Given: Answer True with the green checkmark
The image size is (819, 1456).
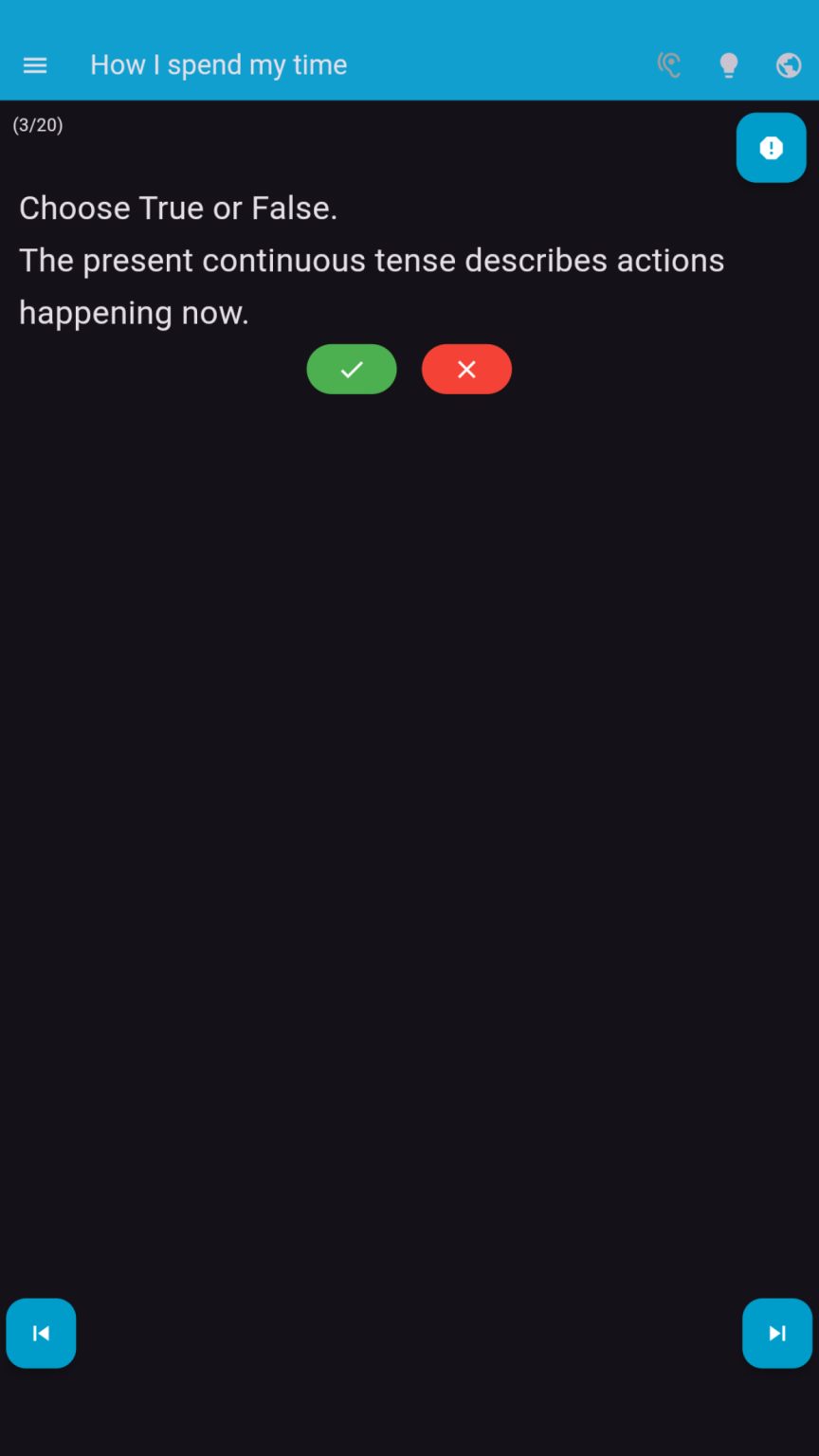Looking at the screenshot, I should pos(352,370).
